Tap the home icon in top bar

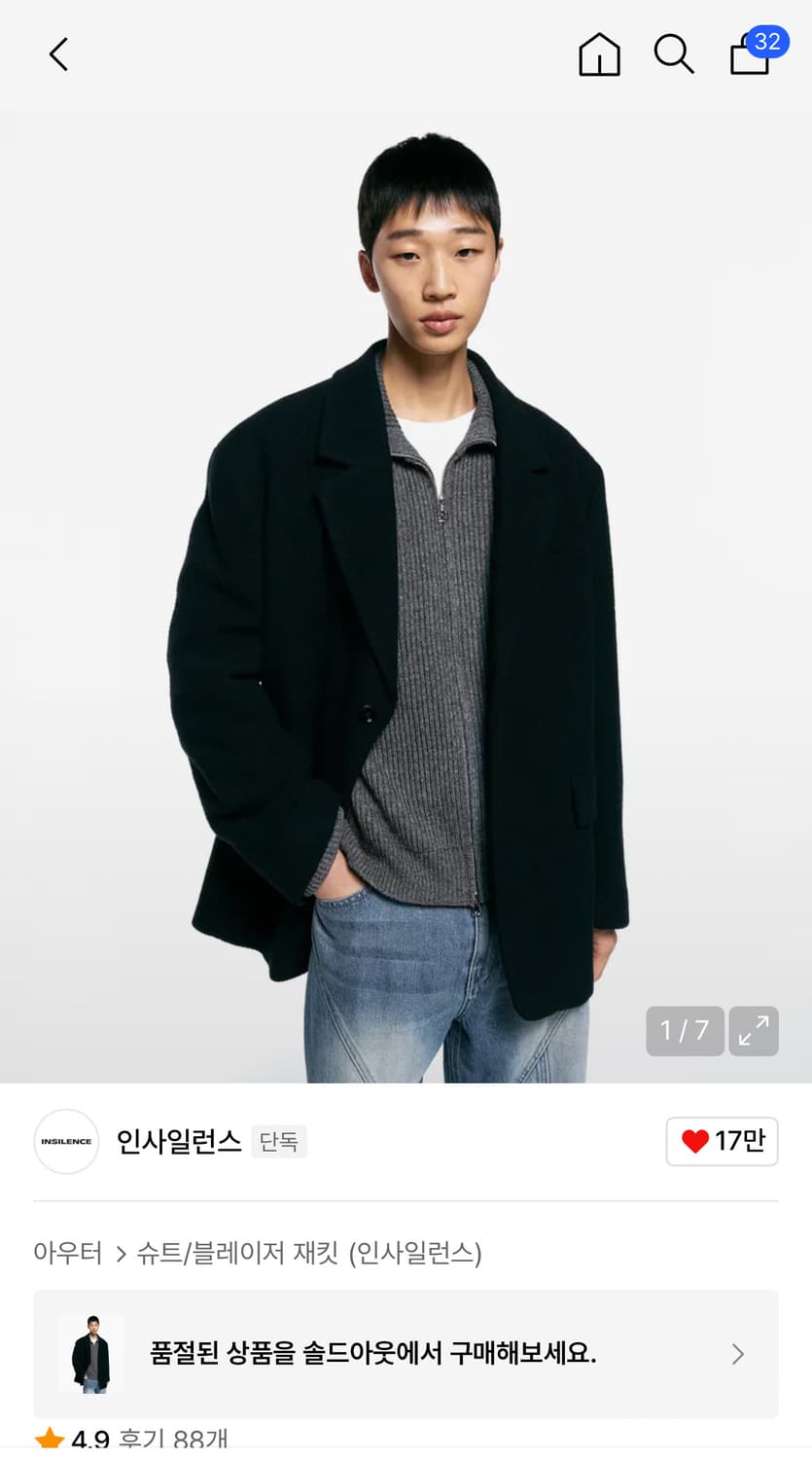click(x=599, y=55)
